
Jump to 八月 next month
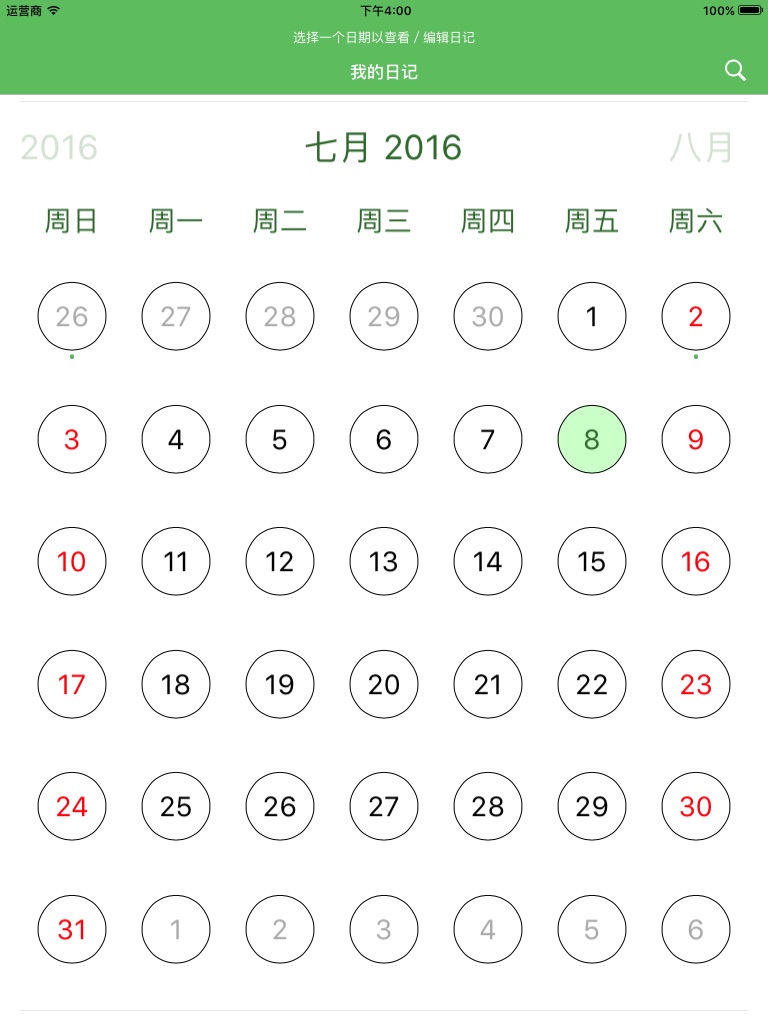coord(701,147)
